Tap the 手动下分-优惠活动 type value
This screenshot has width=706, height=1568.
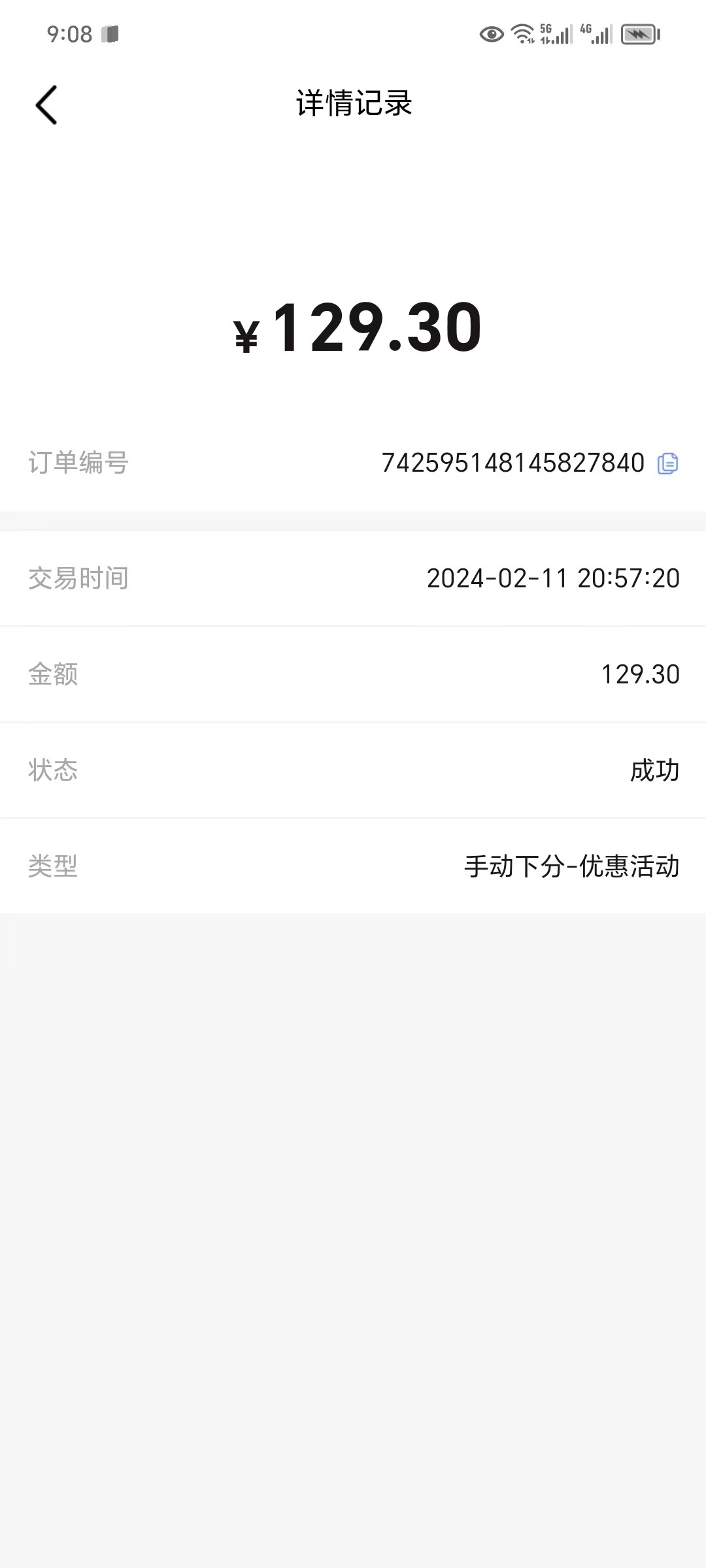pyautogui.click(x=571, y=867)
